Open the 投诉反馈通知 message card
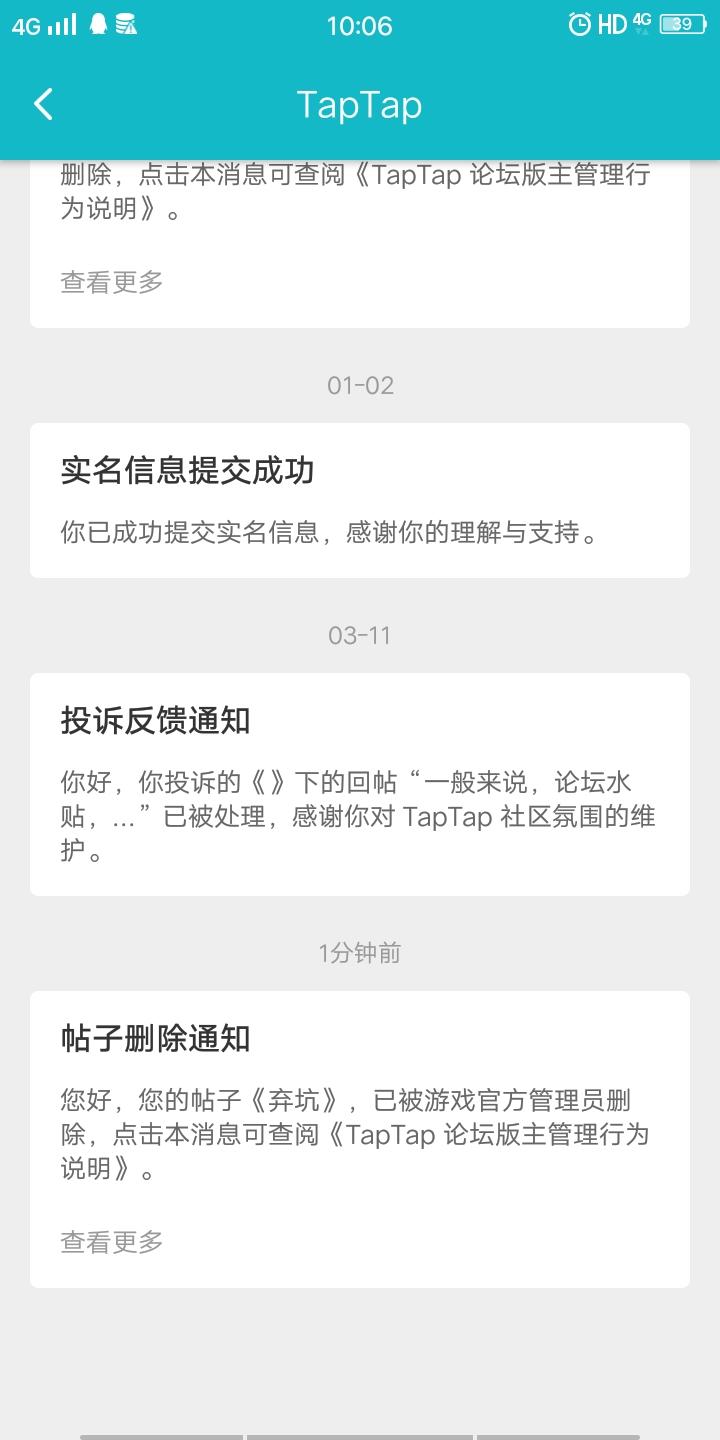The width and height of the screenshot is (720, 1440). click(x=359, y=784)
